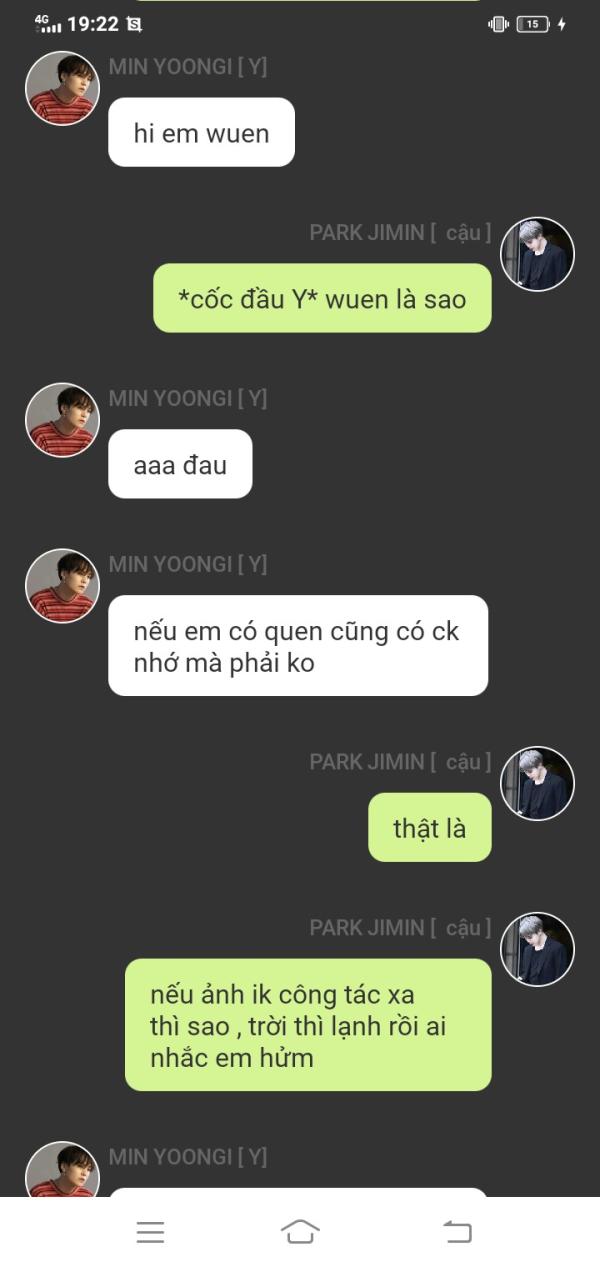
Task: Tap the system home button
Action: (300, 1231)
